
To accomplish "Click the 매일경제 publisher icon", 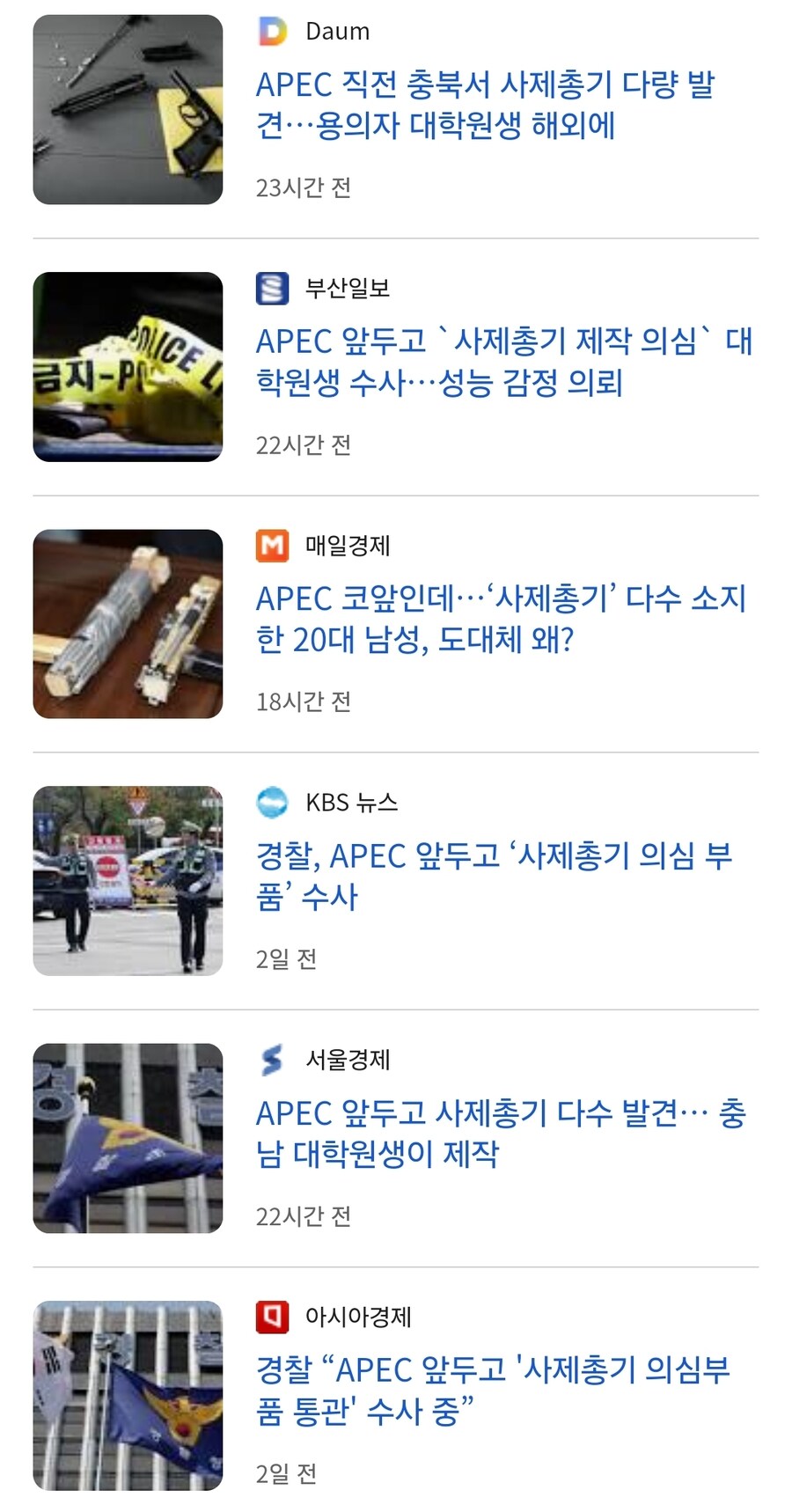I will (x=274, y=546).
